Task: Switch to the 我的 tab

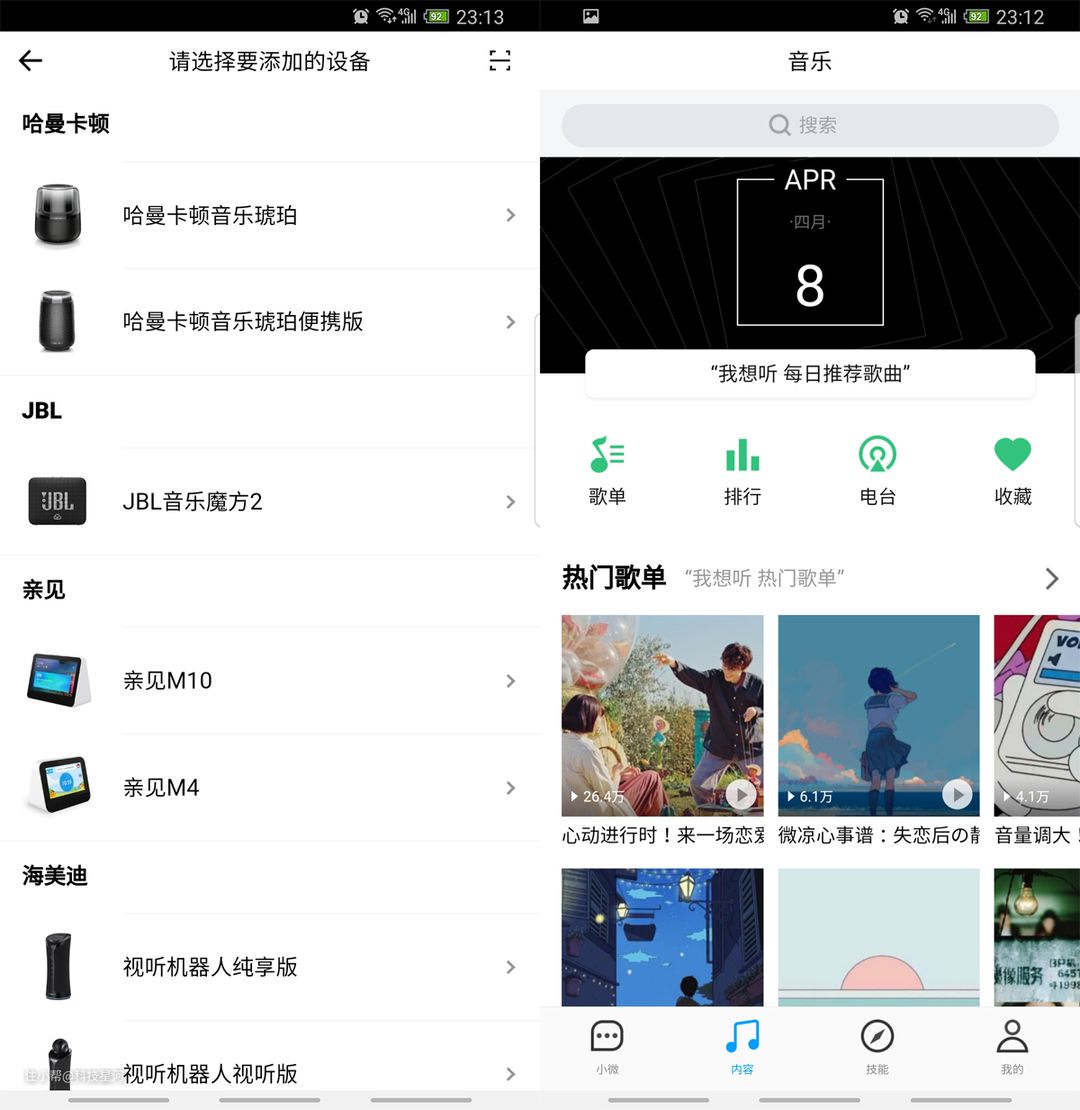Action: tap(1012, 1046)
